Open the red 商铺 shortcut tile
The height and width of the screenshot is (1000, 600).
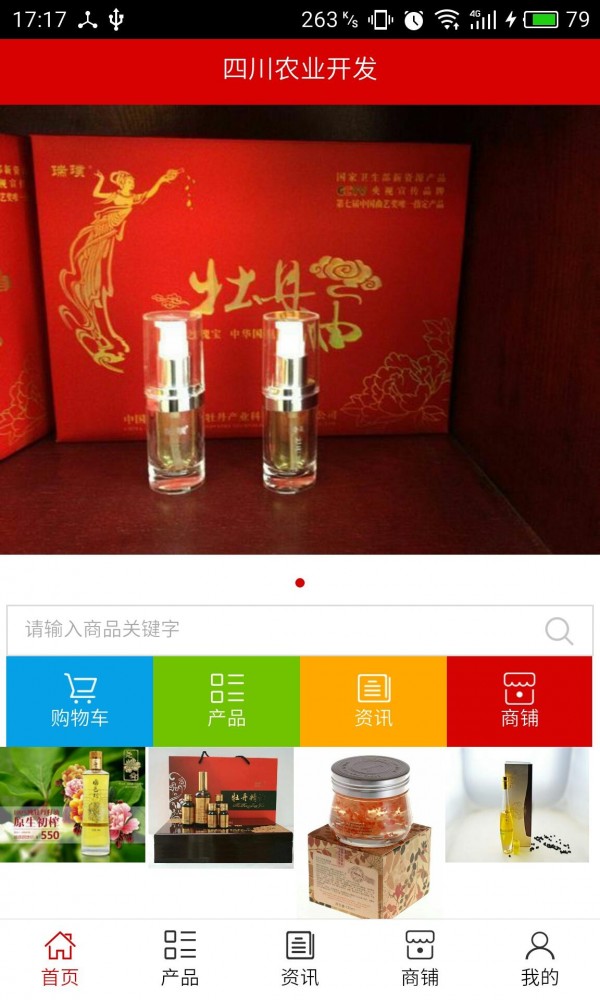[519, 701]
